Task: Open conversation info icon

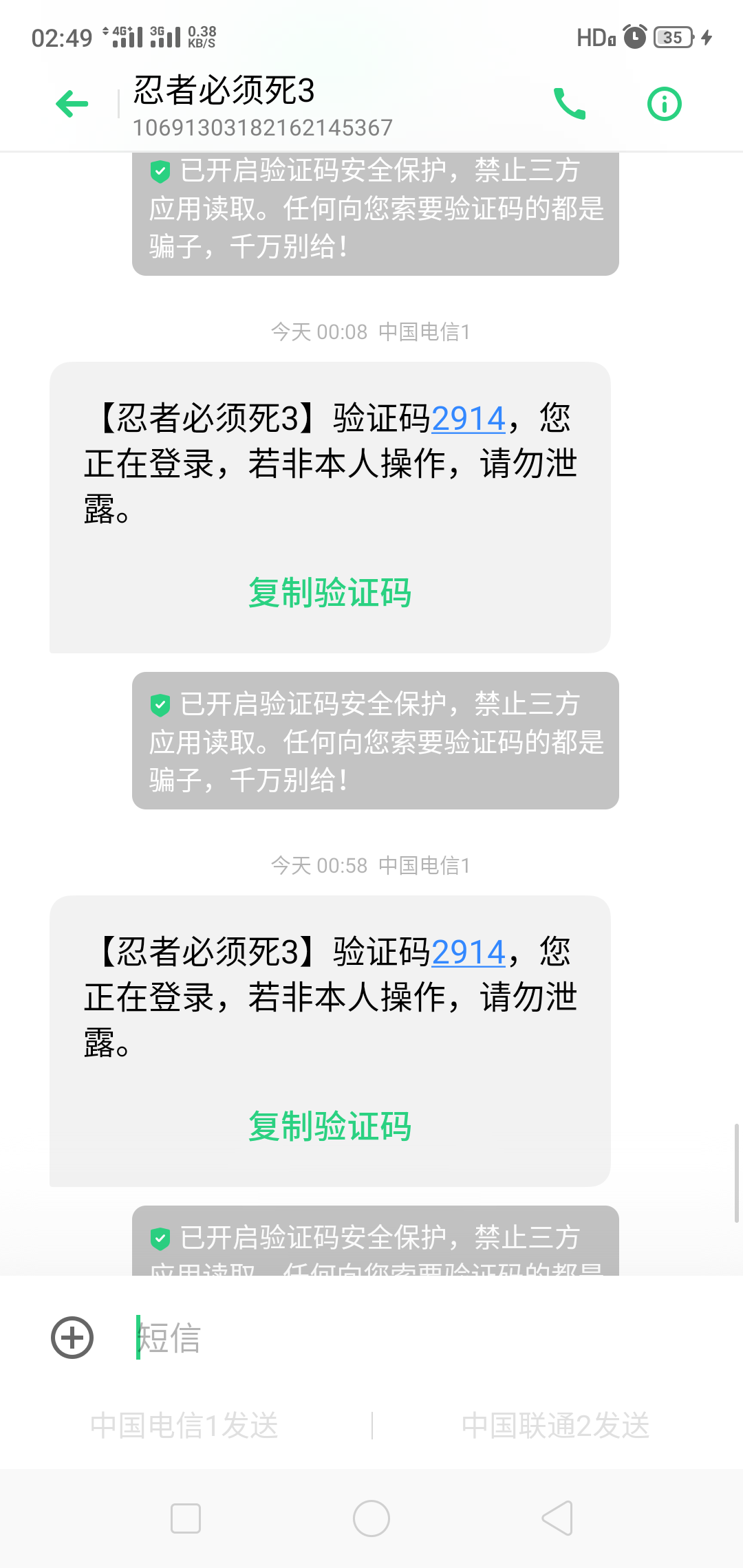Action: 665,104
